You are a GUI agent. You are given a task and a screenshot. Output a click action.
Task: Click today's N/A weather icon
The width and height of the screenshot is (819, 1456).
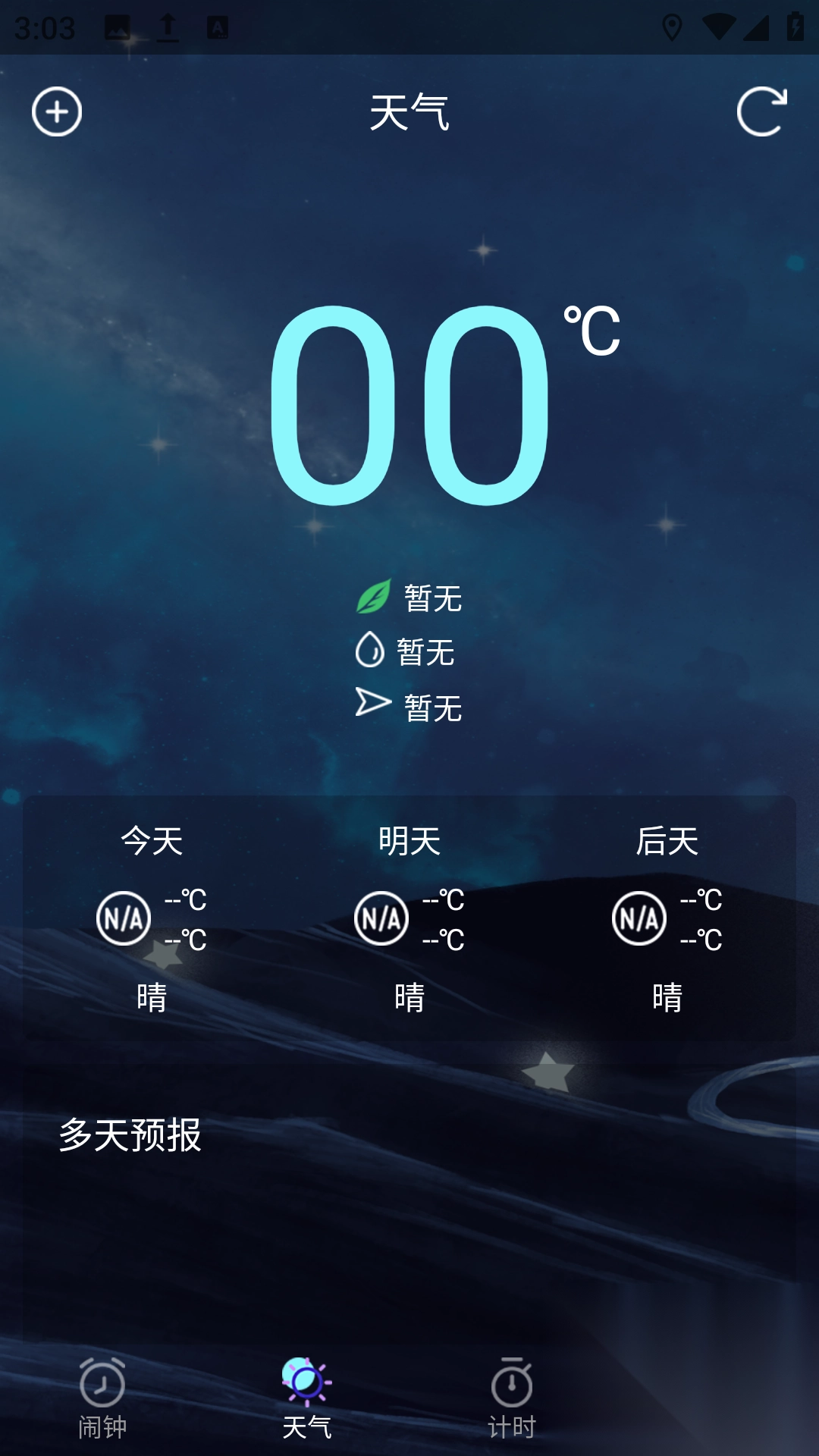121,918
